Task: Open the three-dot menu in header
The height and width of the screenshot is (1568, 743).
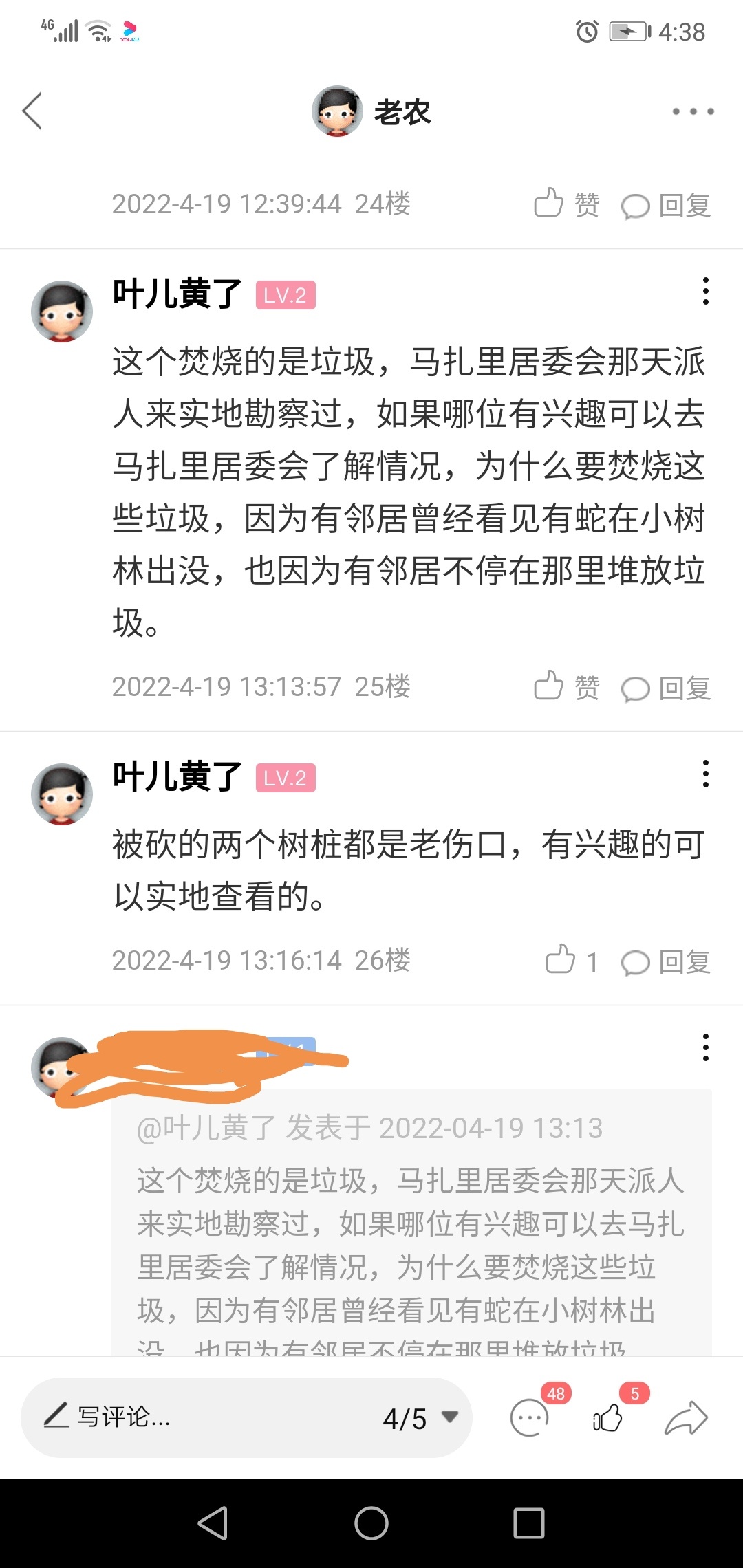Action: (x=693, y=111)
